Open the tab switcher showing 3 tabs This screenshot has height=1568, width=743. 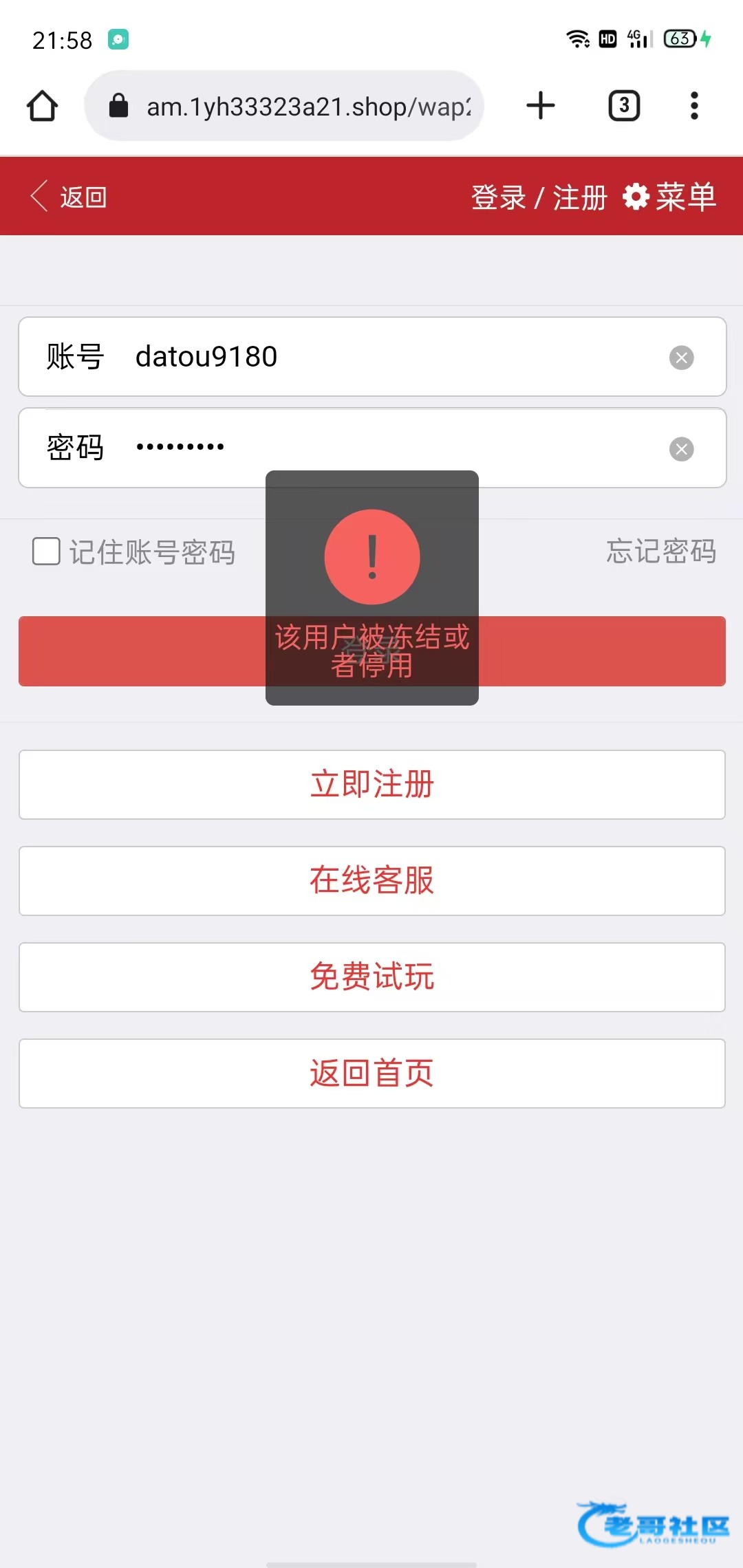coord(624,106)
